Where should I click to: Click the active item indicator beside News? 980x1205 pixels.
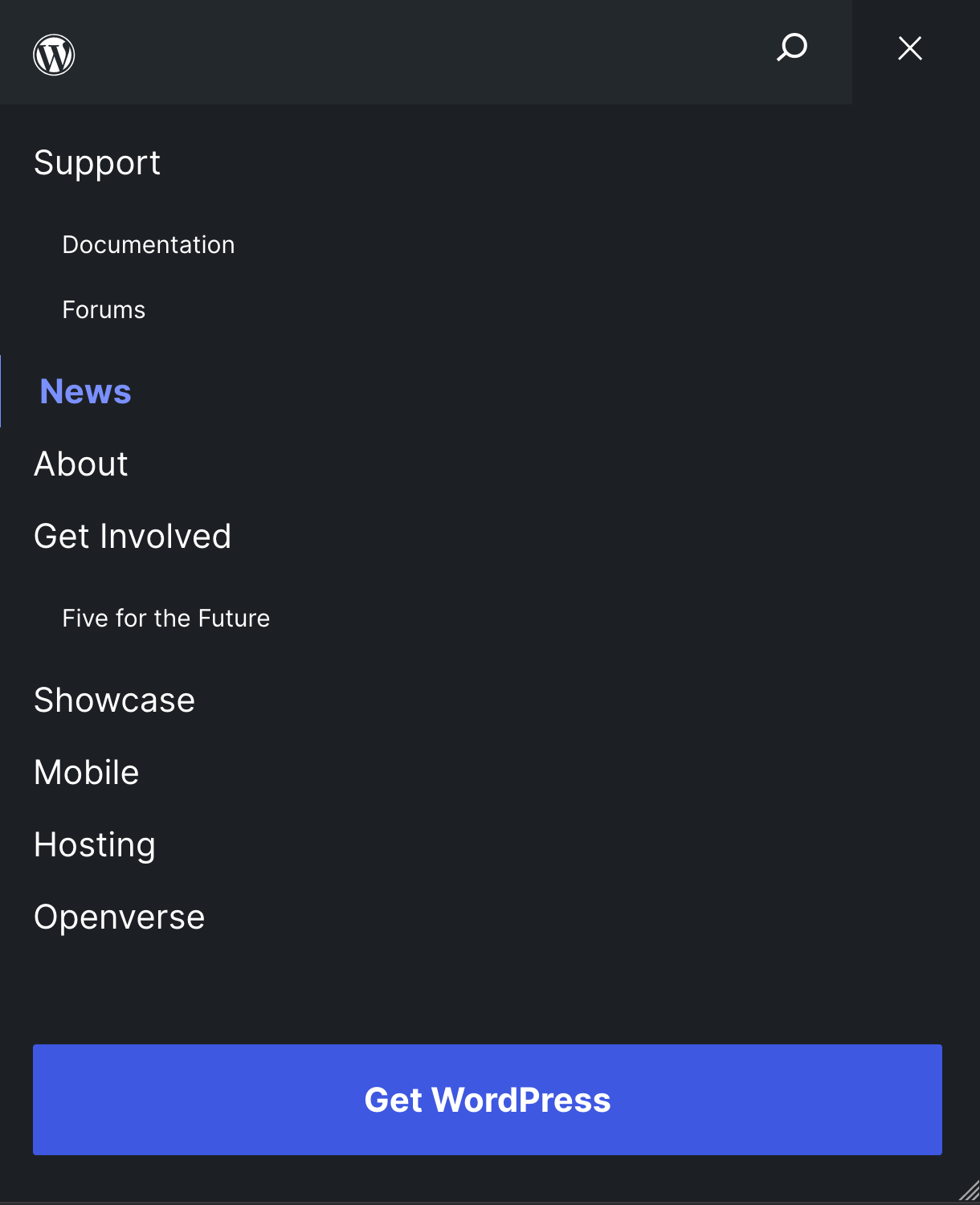[x=2, y=391]
